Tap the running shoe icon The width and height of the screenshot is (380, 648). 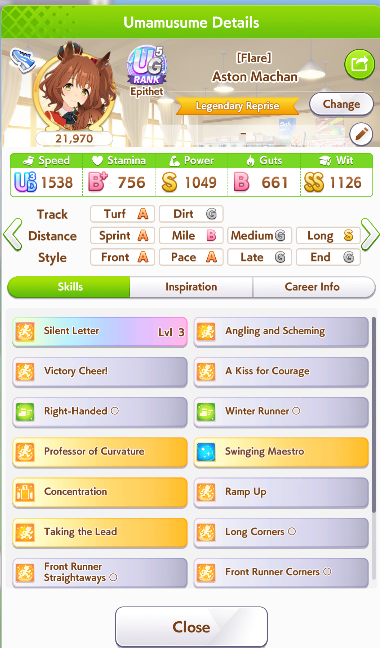[22, 60]
